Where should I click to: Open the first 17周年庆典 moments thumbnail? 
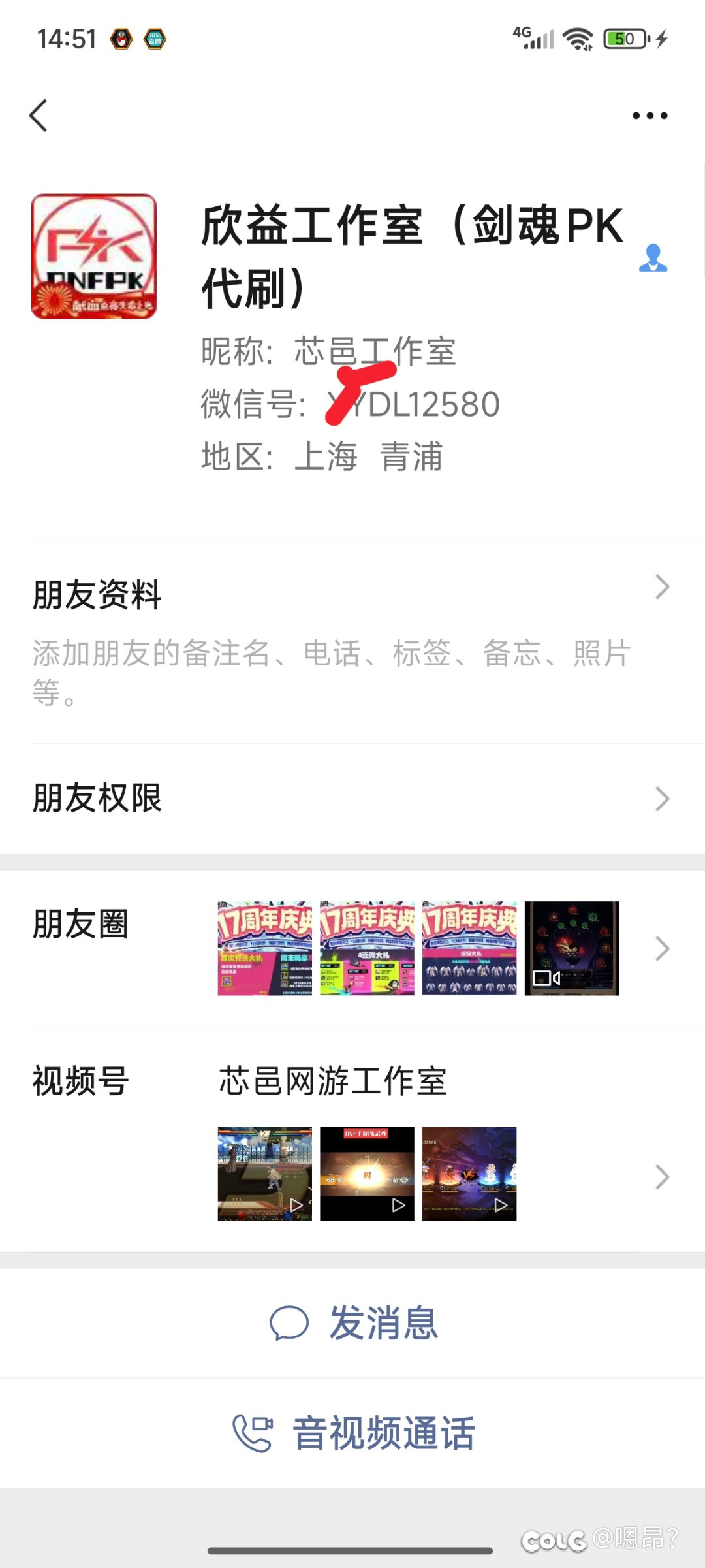(264, 948)
